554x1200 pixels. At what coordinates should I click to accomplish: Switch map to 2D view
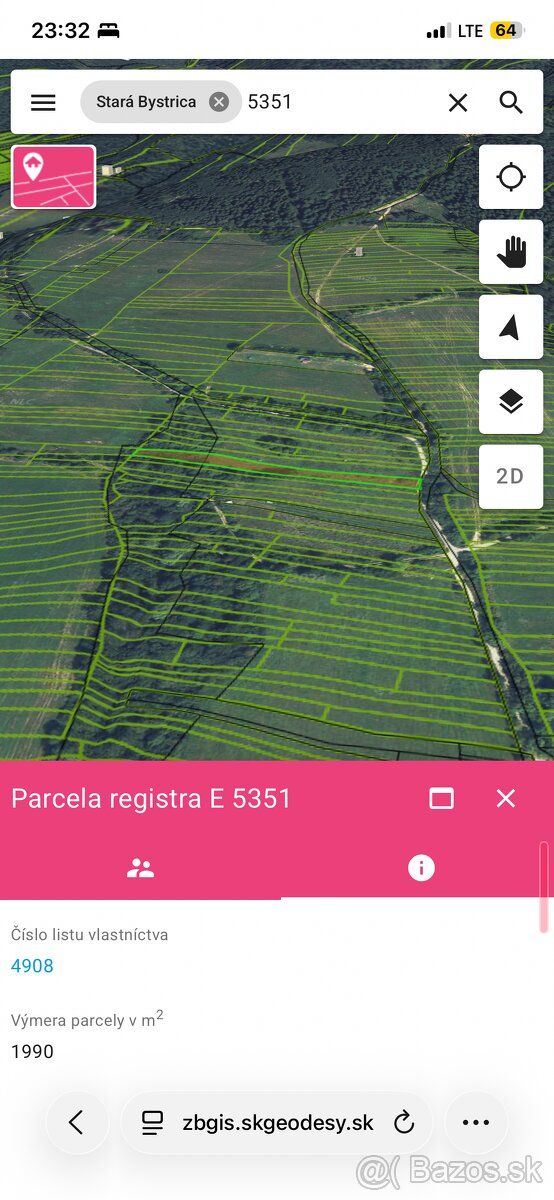(x=511, y=477)
